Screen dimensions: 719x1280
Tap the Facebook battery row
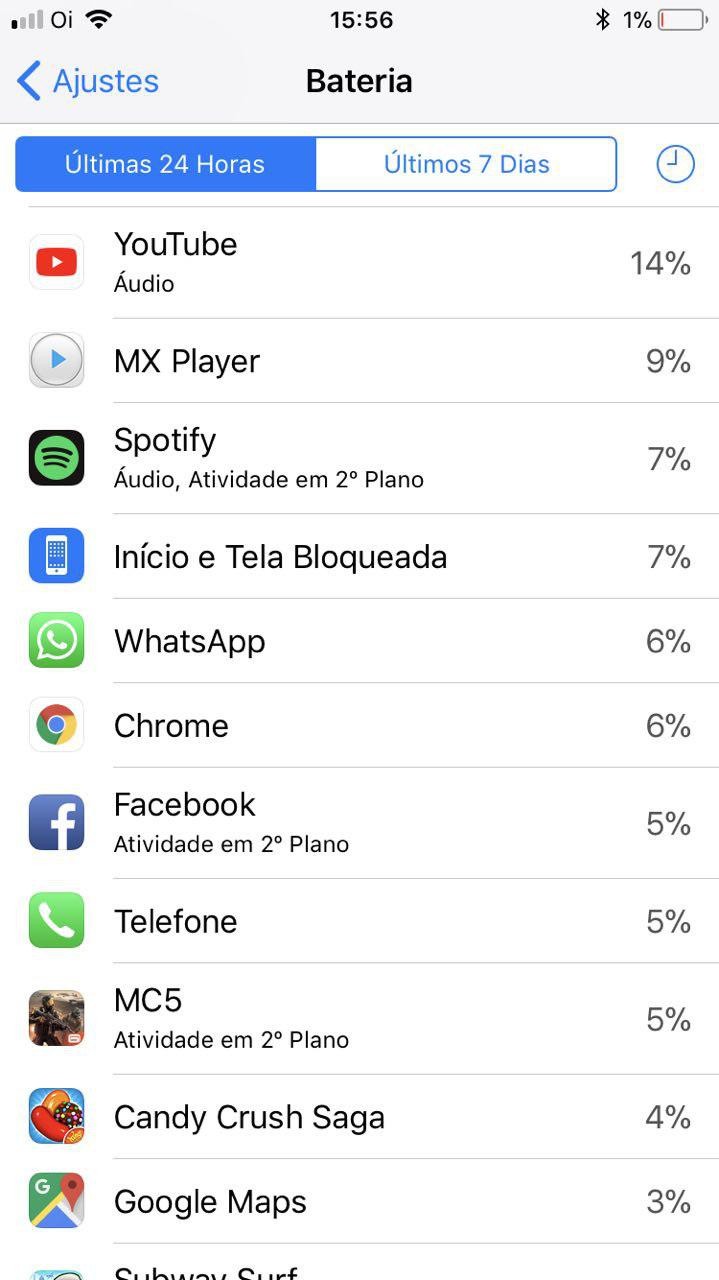coord(360,823)
